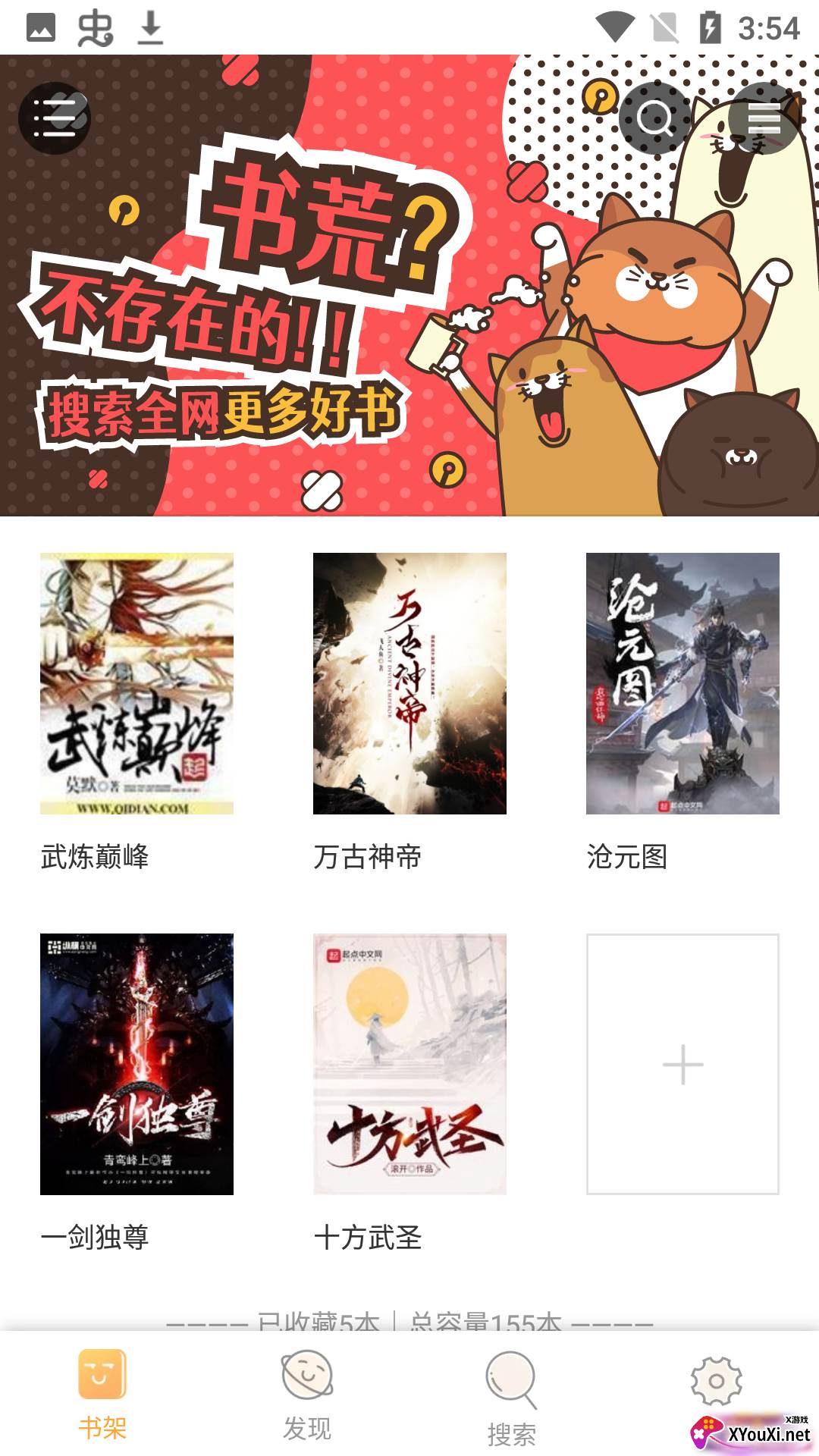Add a new book with the plus tile
The image size is (819, 1456).
[x=682, y=1064]
